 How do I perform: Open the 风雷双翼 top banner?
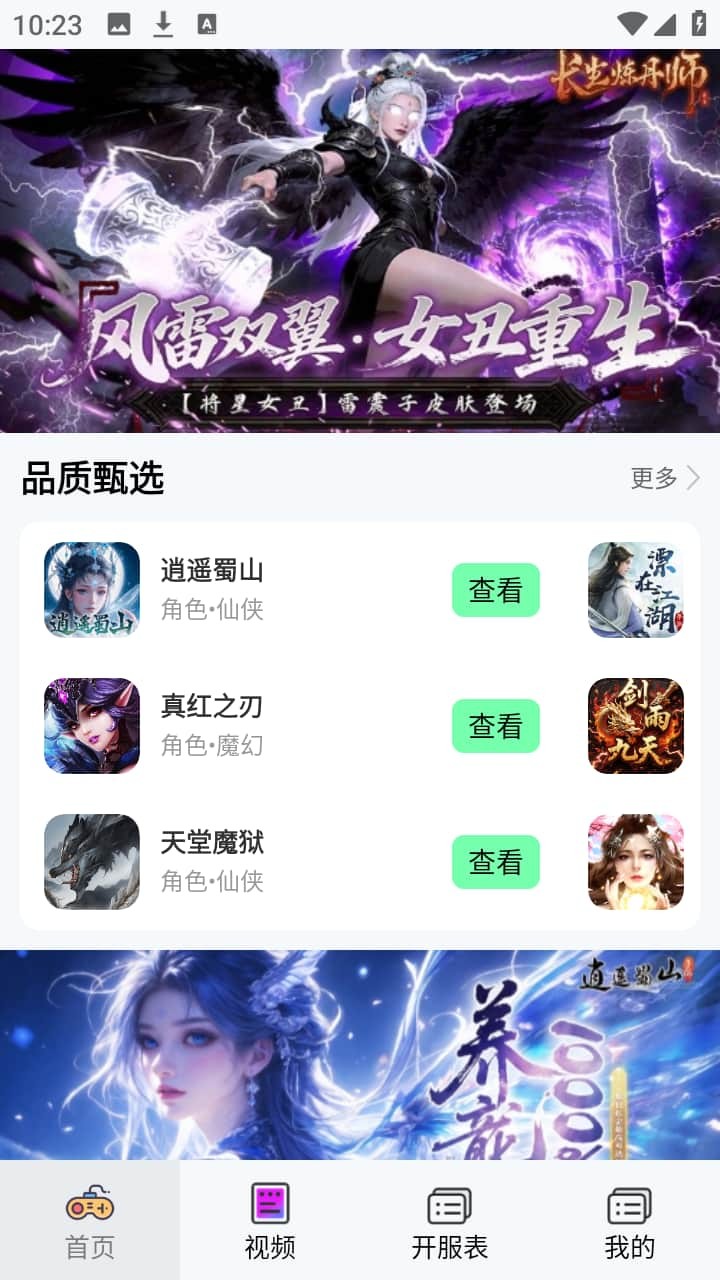[x=360, y=240]
